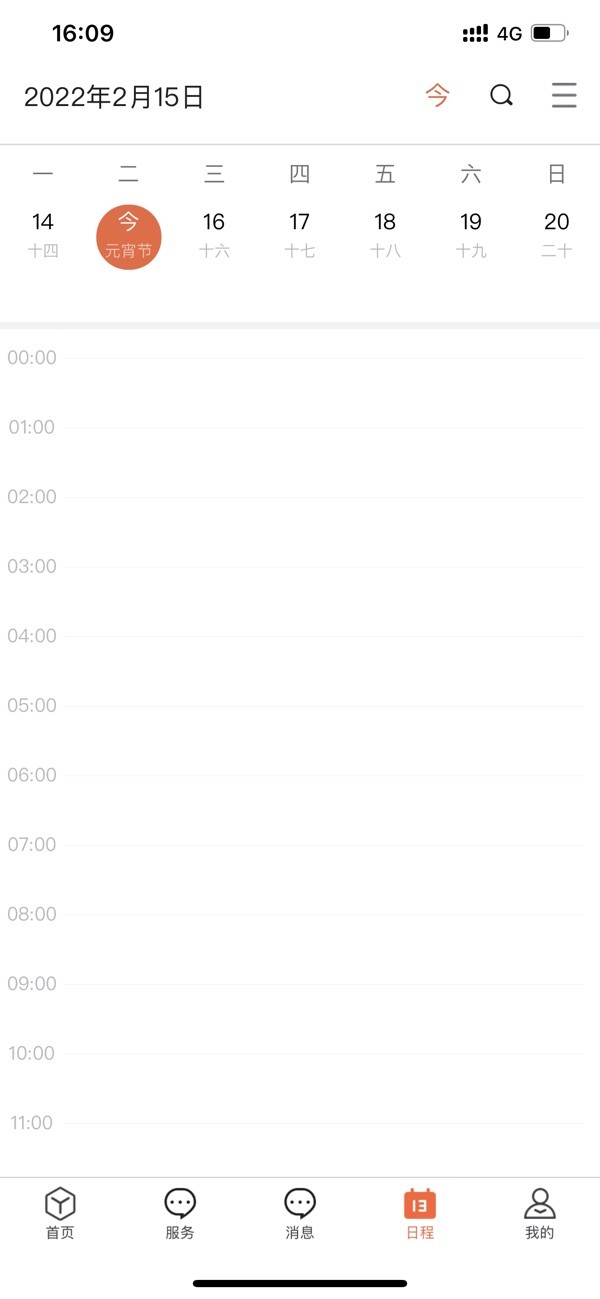The width and height of the screenshot is (600, 1299).
Task: Select Monday the 14th
Action: pos(43,234)
